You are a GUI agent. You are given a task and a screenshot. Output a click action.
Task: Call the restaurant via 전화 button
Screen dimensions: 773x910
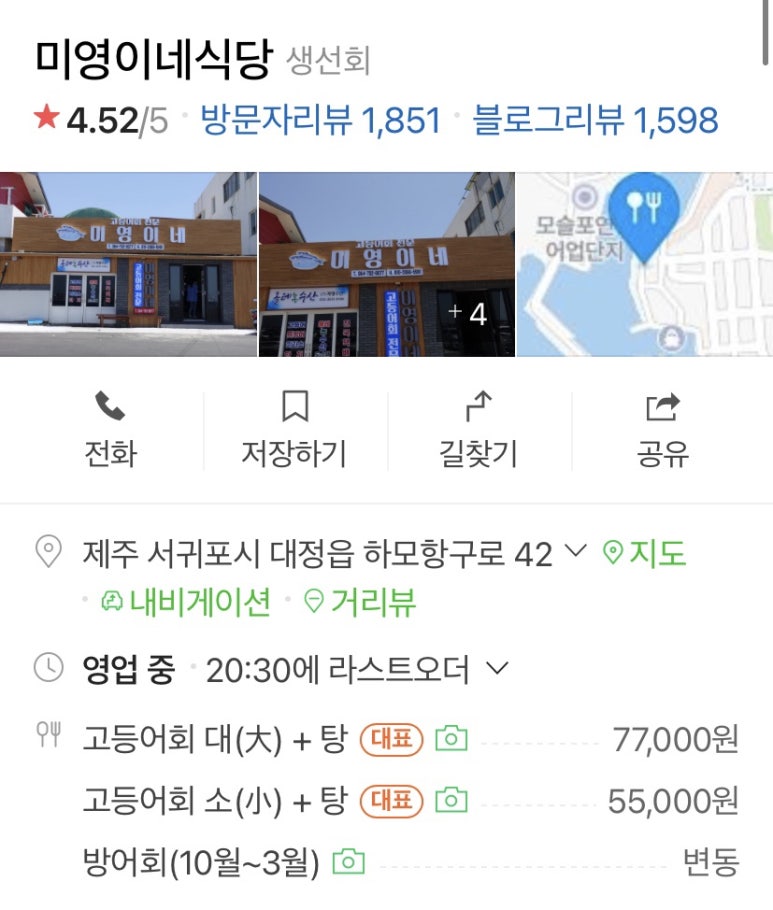110,430
